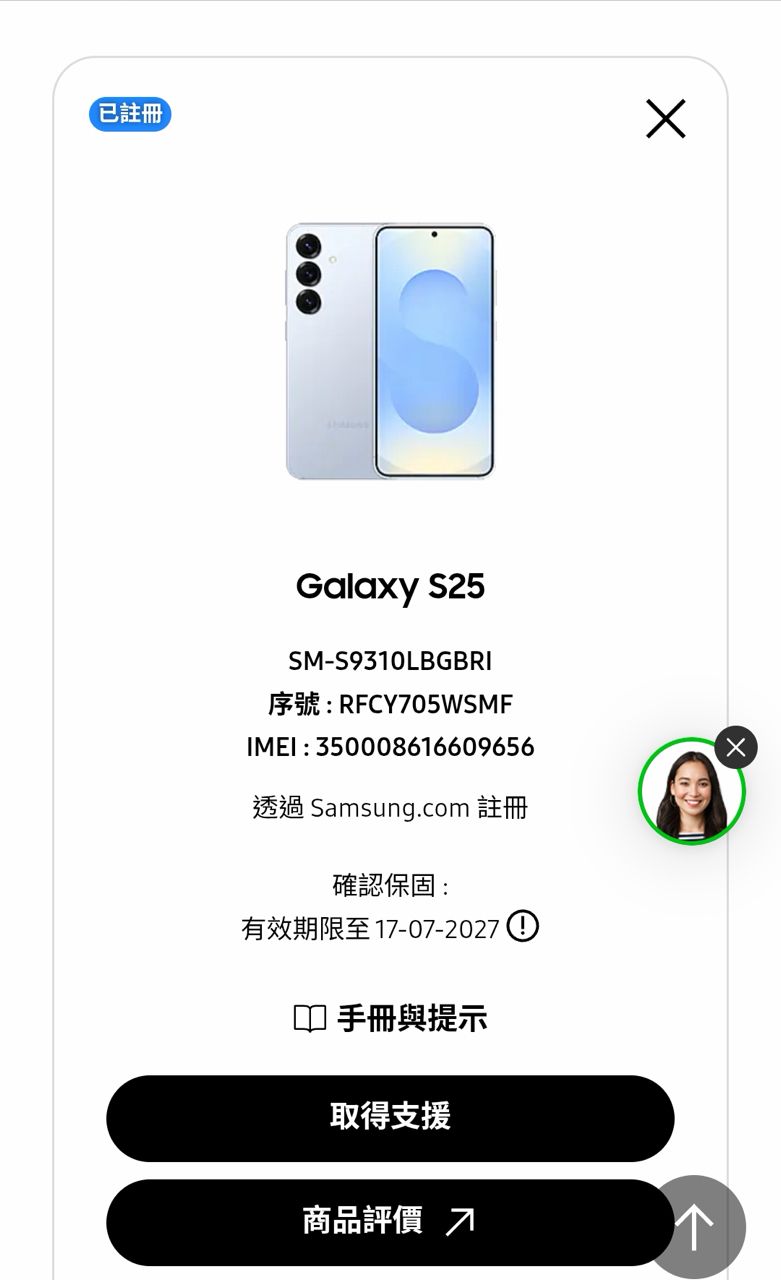
Task: Open 商品評價 product reviews
Action: point(380,1221)
